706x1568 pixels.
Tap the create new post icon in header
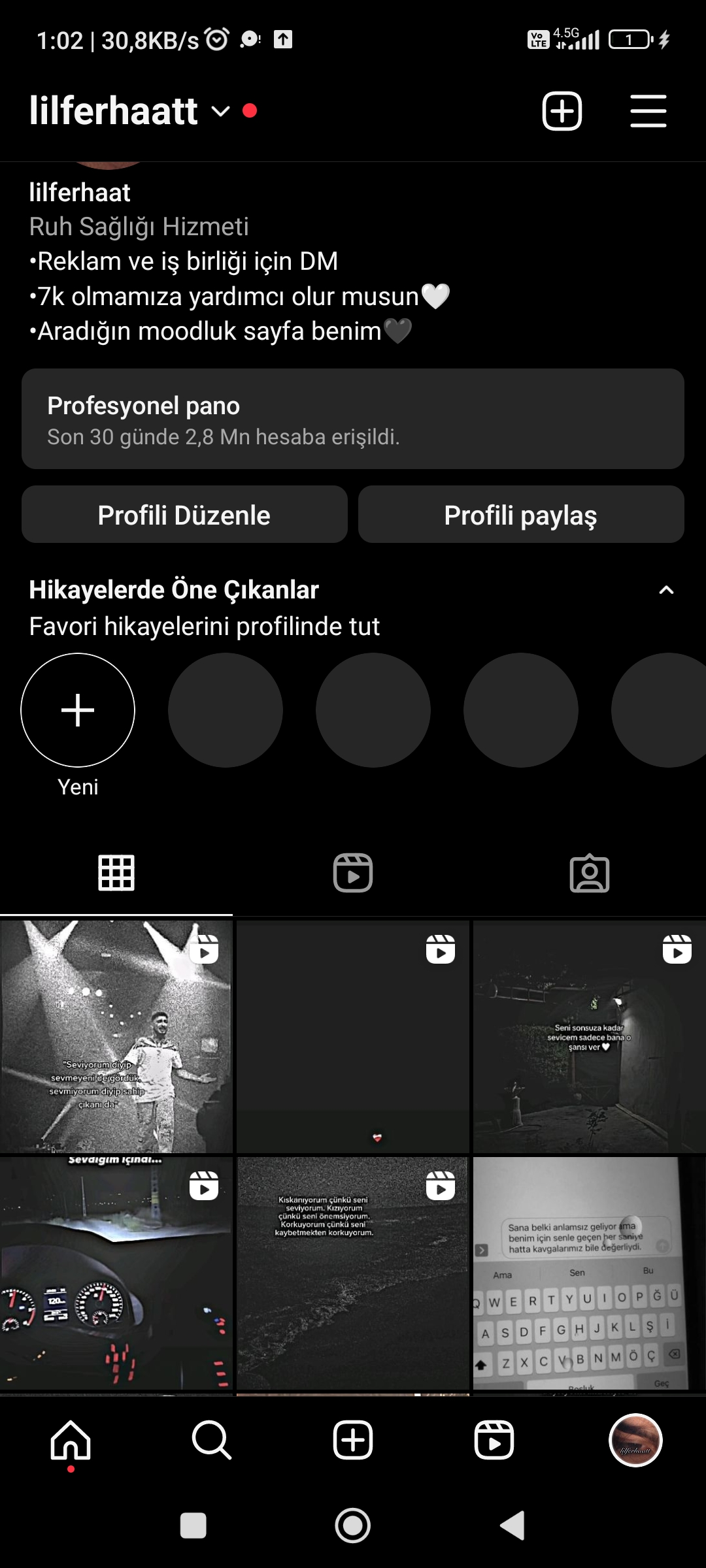coord(562,111)
